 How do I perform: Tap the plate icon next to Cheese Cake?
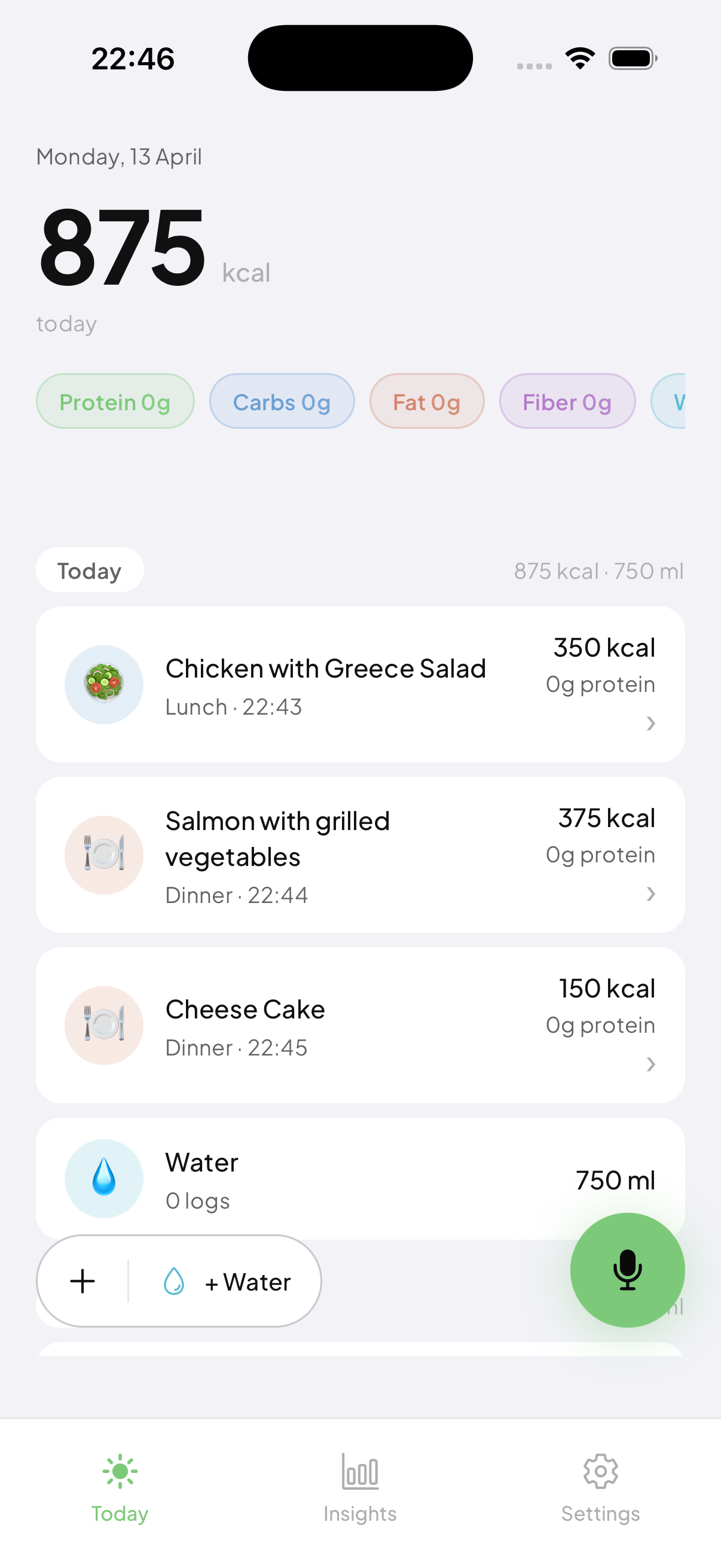[x=103, y=1024]
